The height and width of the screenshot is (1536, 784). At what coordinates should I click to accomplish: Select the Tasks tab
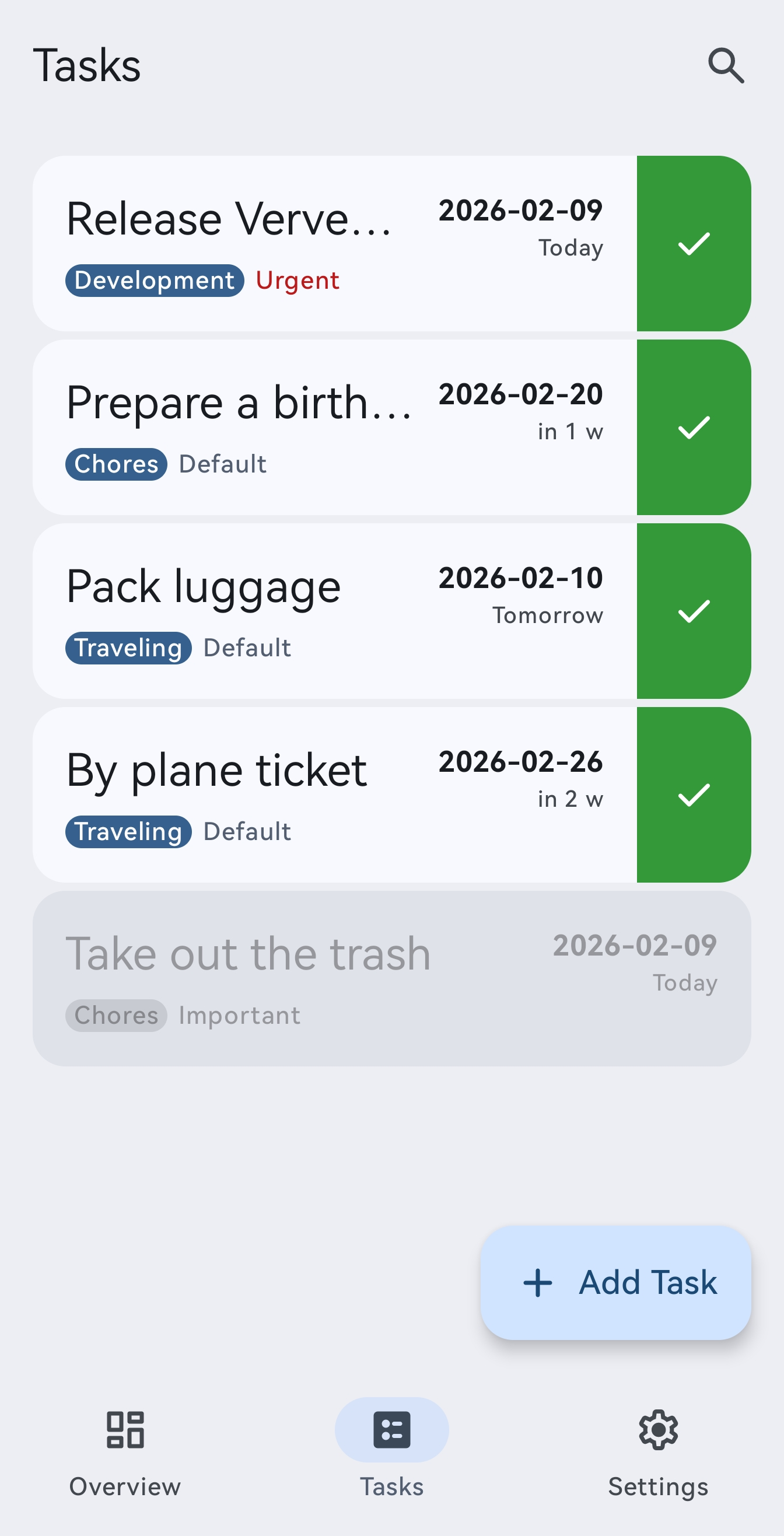coord(391,1453)
